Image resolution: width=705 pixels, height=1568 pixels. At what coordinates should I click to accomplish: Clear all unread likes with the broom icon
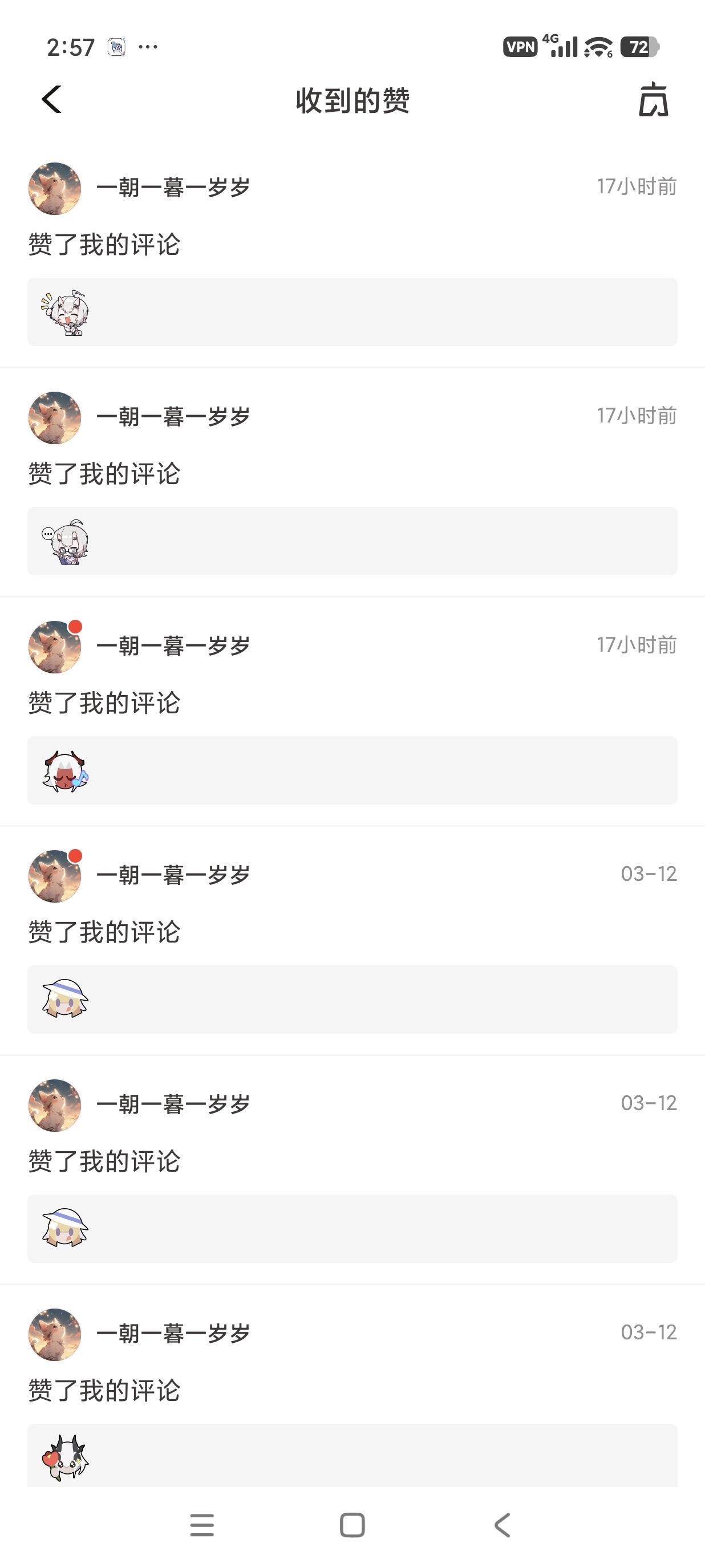coord(653,99)
